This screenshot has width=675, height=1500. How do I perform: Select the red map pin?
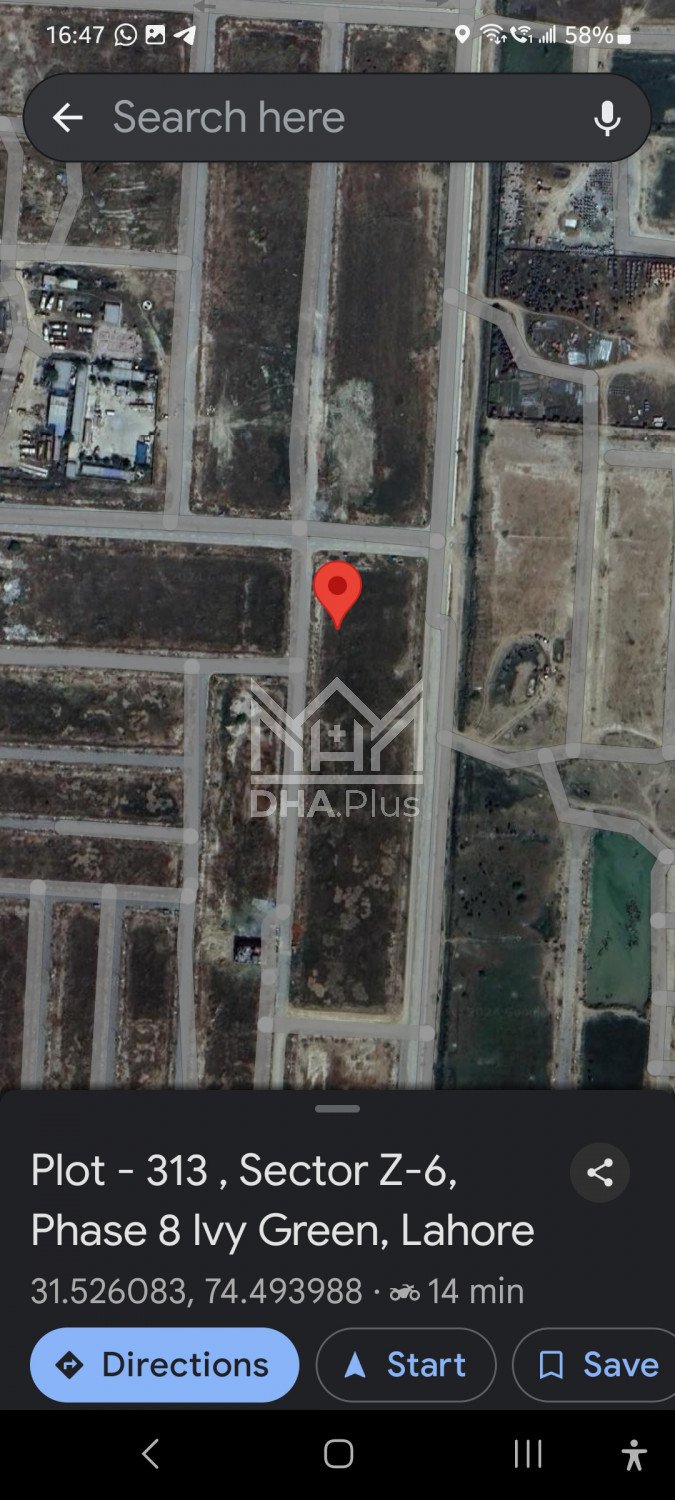[x=338, y=590]
